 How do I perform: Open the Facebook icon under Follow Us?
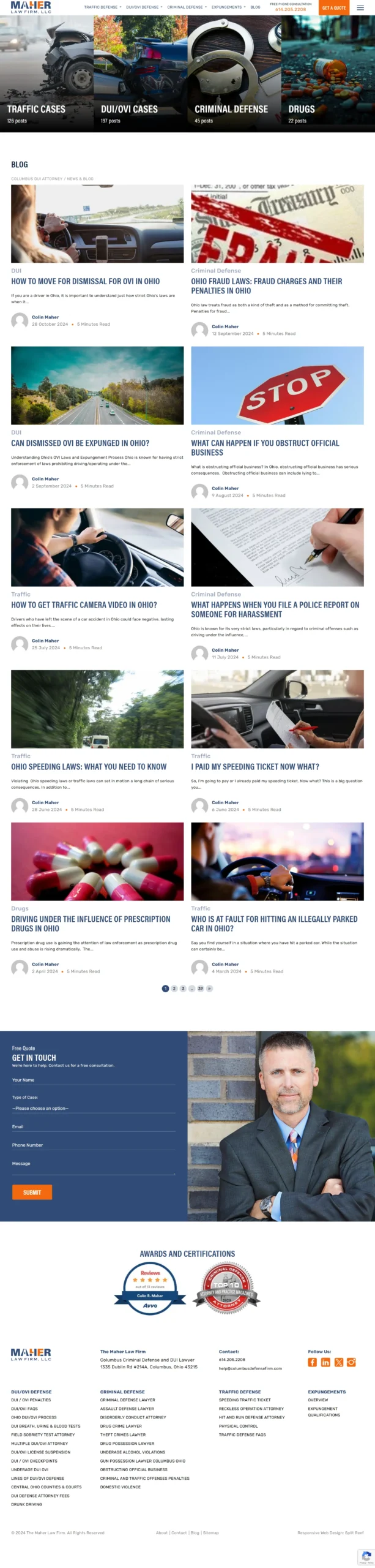click(312, 1362)
